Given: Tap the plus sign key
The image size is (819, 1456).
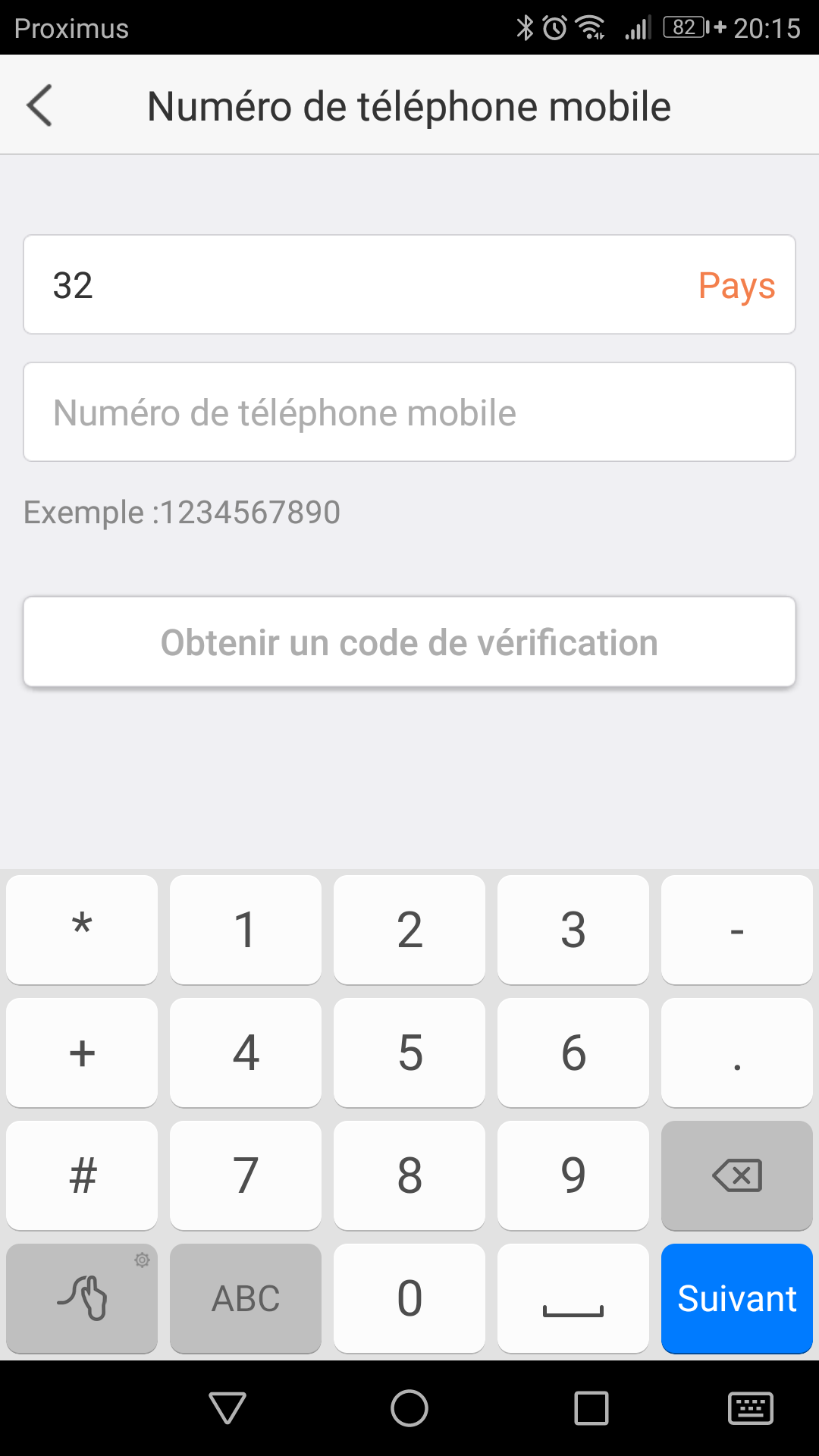Looking at the screenshot, I should tap(82, 1053).
